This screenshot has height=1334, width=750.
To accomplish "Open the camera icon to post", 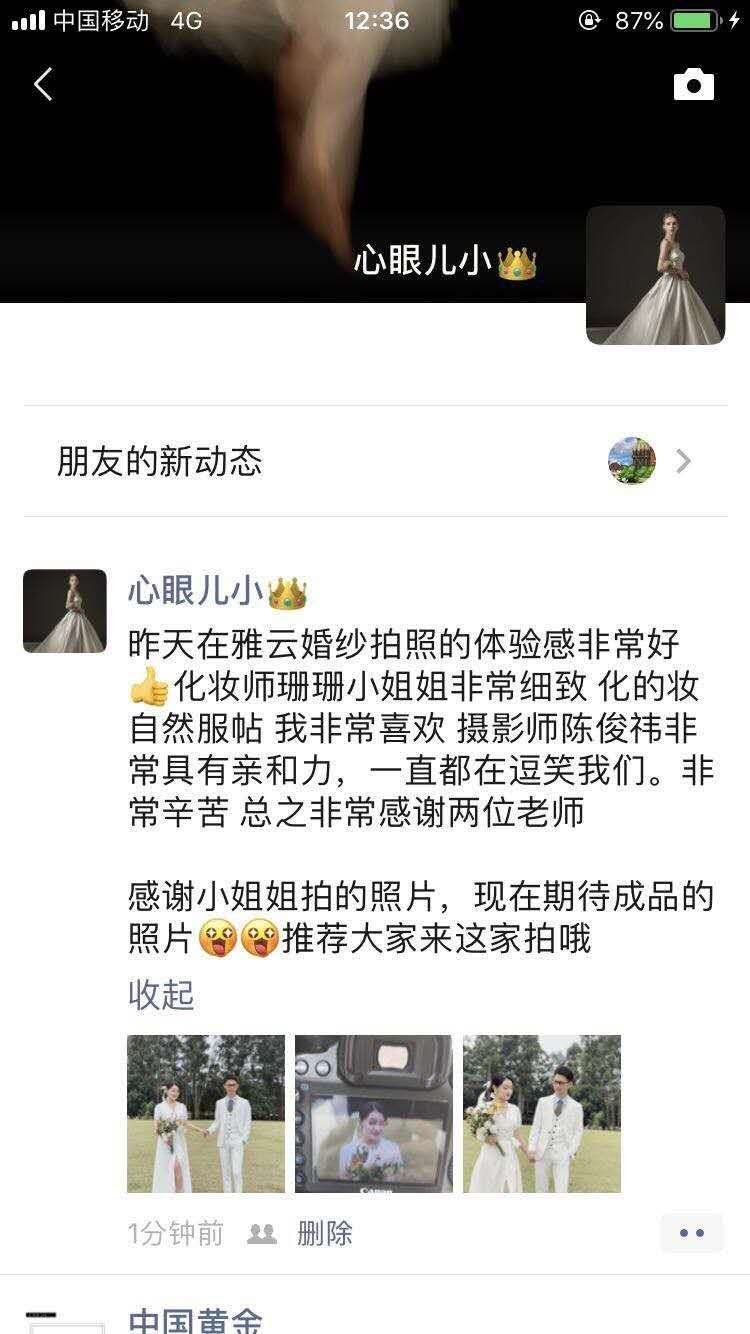I will tap(694, 85).
